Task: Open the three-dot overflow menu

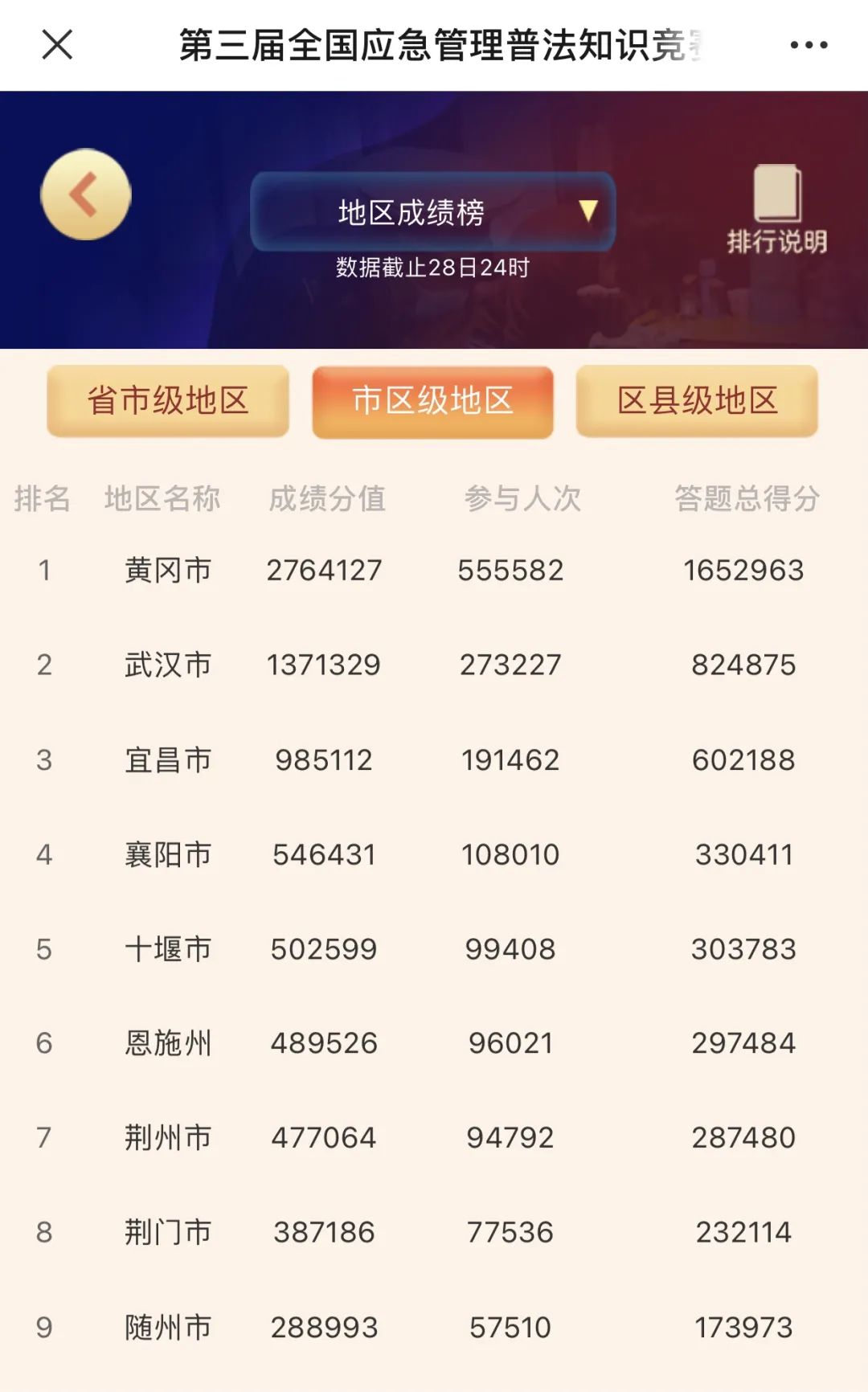Action: [x=809, y=45]
